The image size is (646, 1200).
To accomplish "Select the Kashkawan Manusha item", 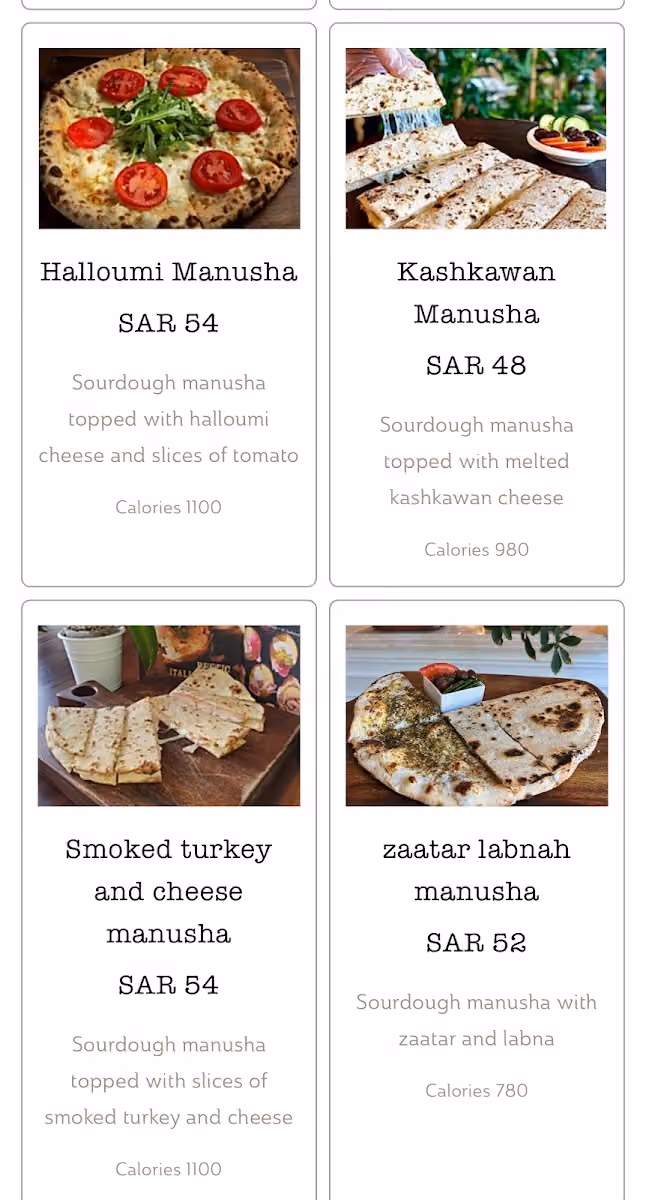I will click(477, 305).
